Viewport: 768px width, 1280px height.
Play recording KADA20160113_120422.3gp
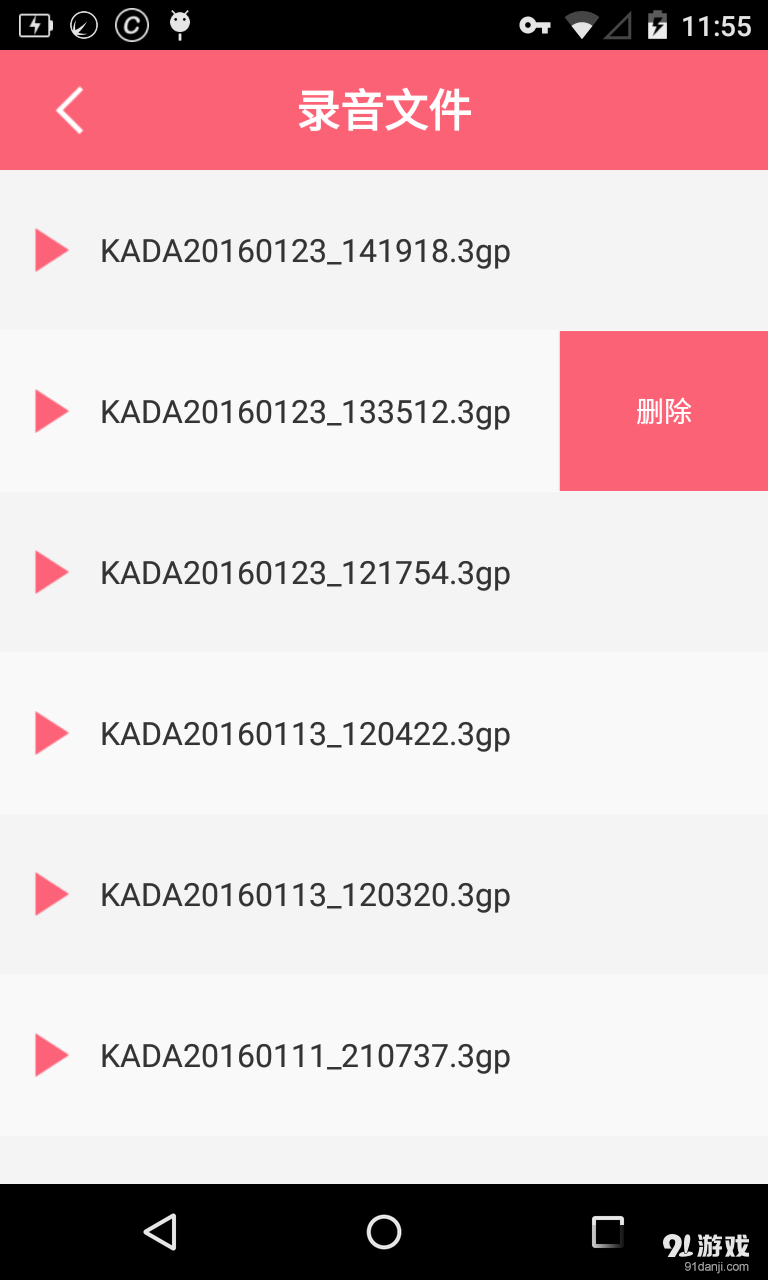51,733
